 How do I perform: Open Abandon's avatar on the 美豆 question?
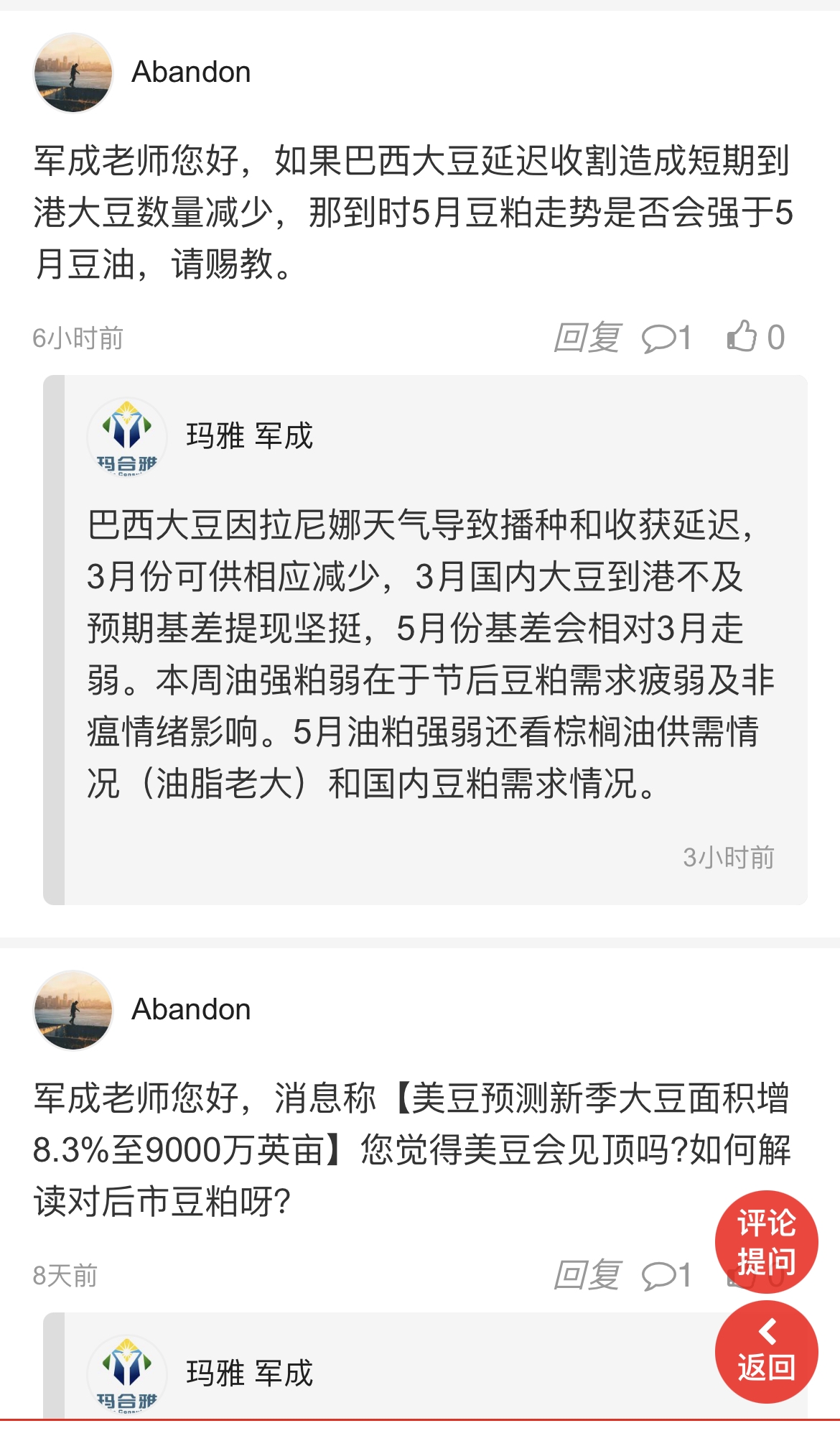(73, 1010)
